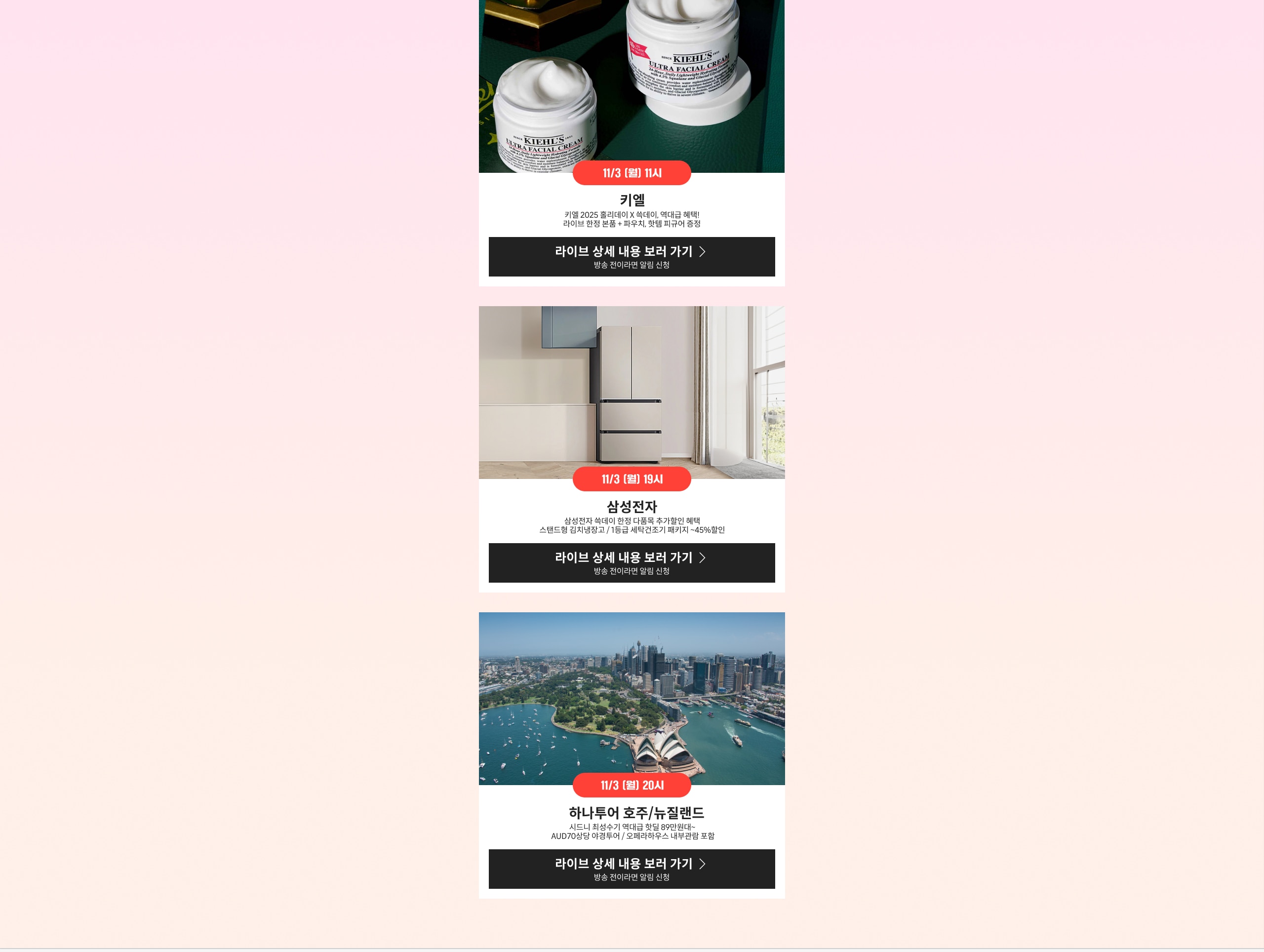Open the 삼성전자 live details button

pyautogui.click(x=632, y=563)
